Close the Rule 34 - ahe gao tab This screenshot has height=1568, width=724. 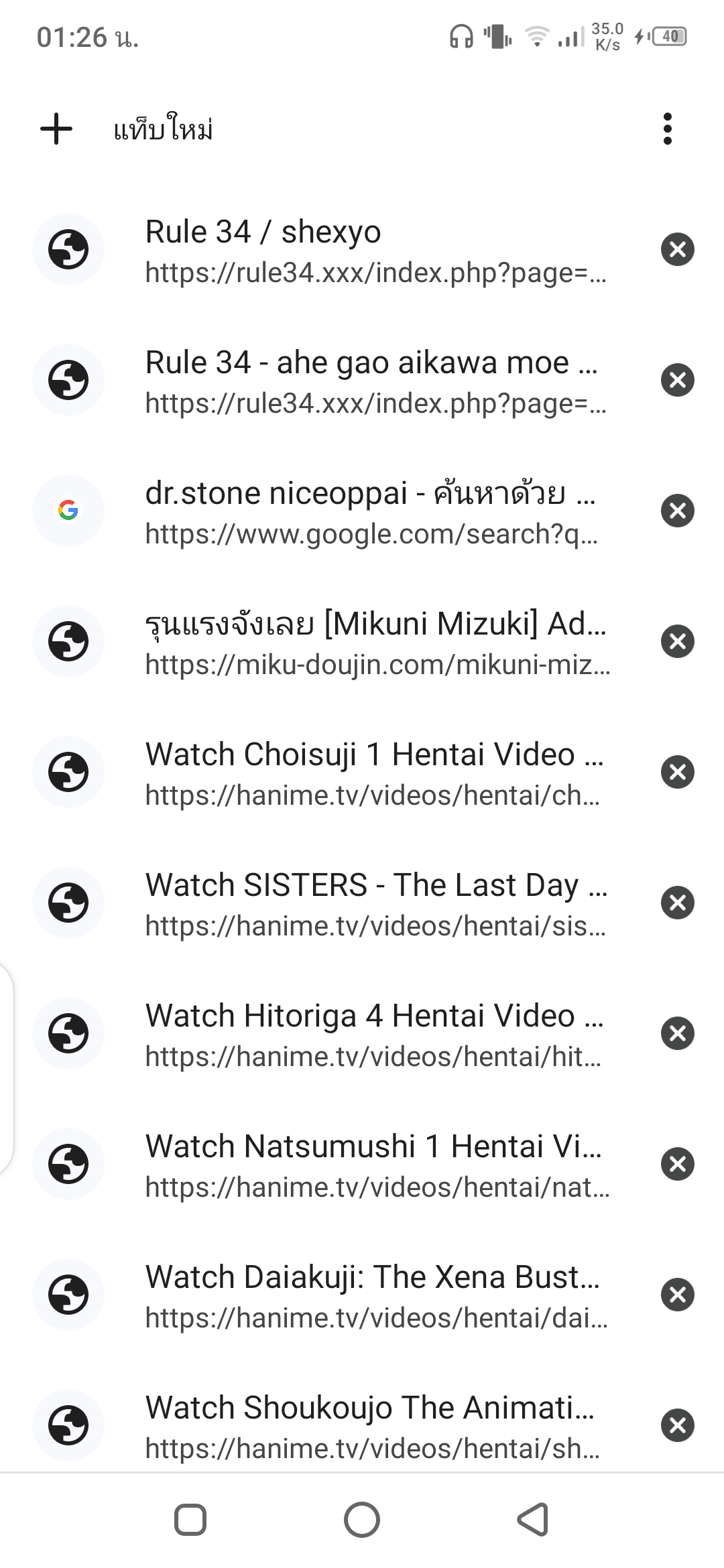(677, 381)
